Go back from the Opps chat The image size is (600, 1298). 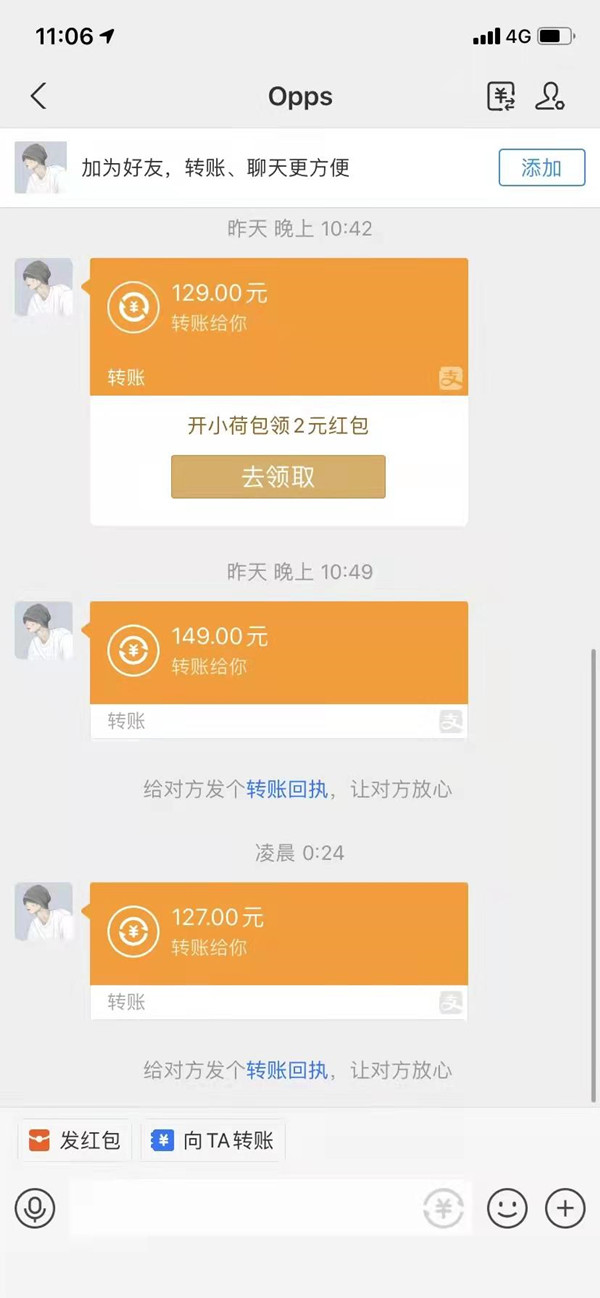(38, 96)
